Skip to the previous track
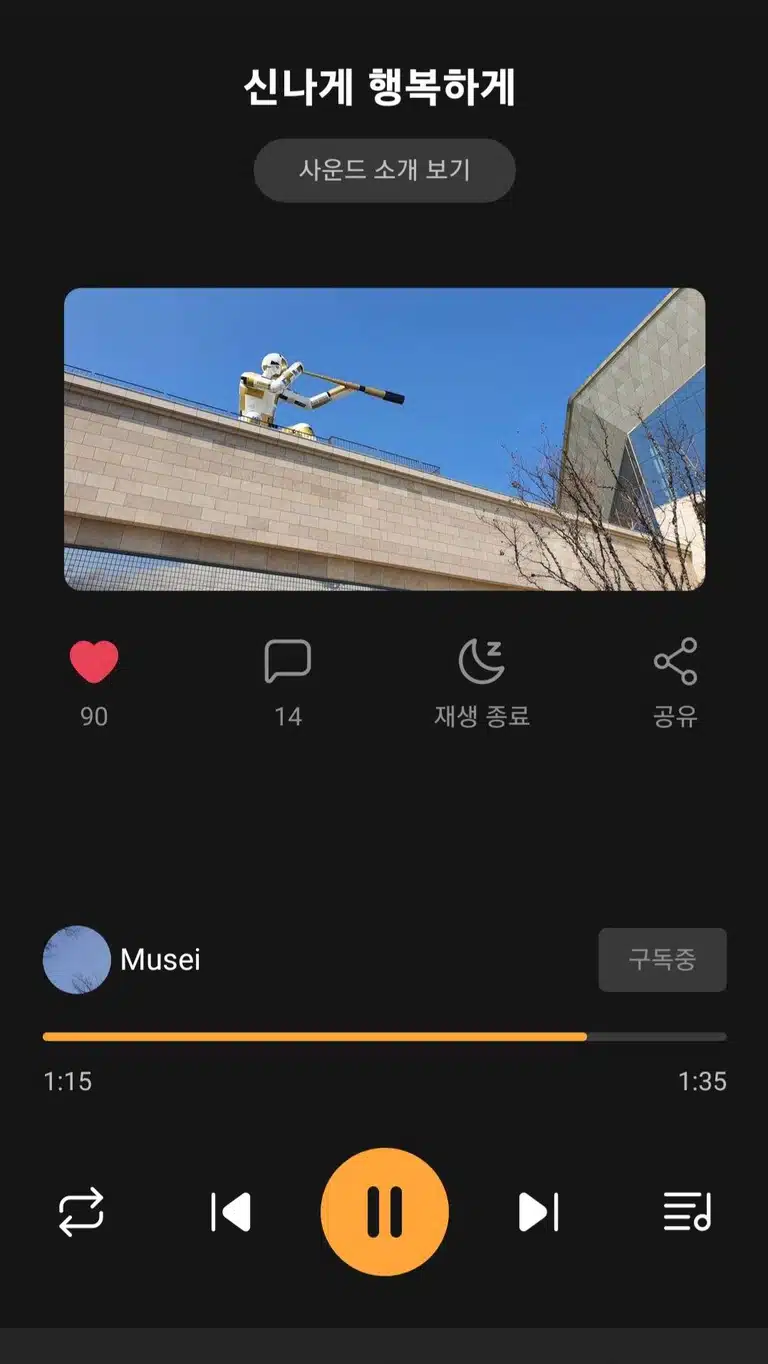This screenshot has width=768, height=1364. pyautogui.click(x=231, y=1212)
